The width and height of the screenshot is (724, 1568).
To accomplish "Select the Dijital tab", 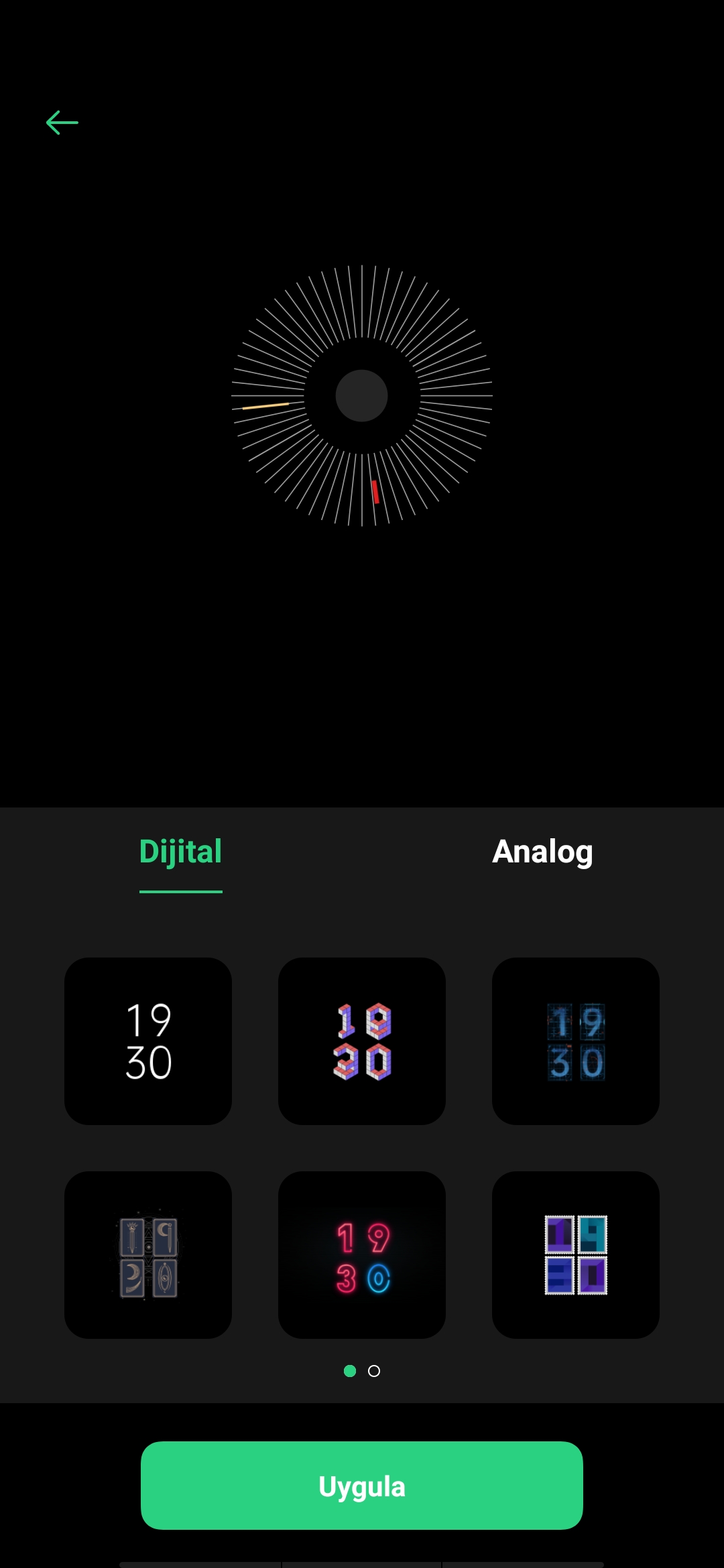I will [x=180, y=852].
